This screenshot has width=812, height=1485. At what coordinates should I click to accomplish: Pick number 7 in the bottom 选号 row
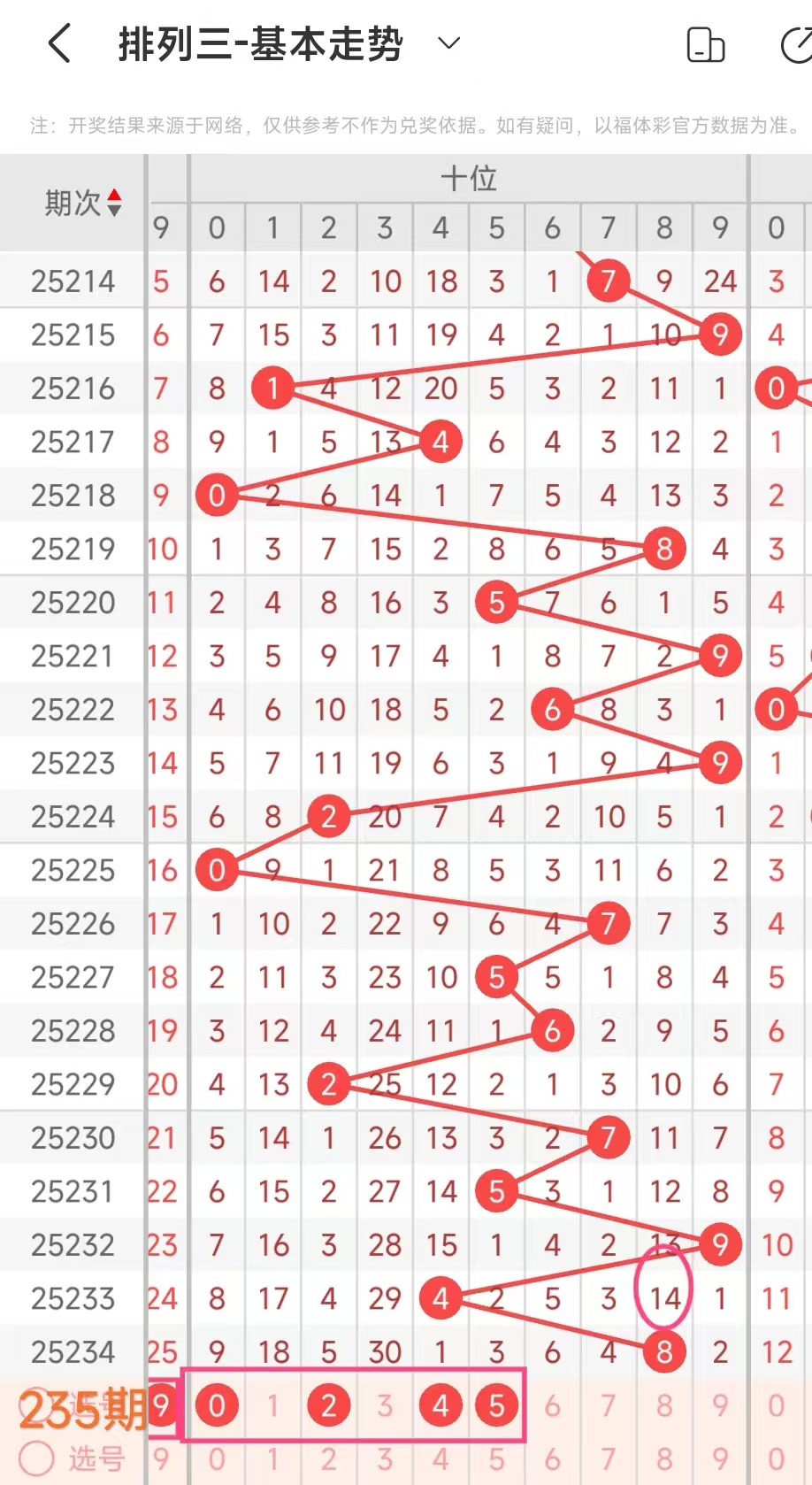pyautogui.click(x=609, y=1458)
